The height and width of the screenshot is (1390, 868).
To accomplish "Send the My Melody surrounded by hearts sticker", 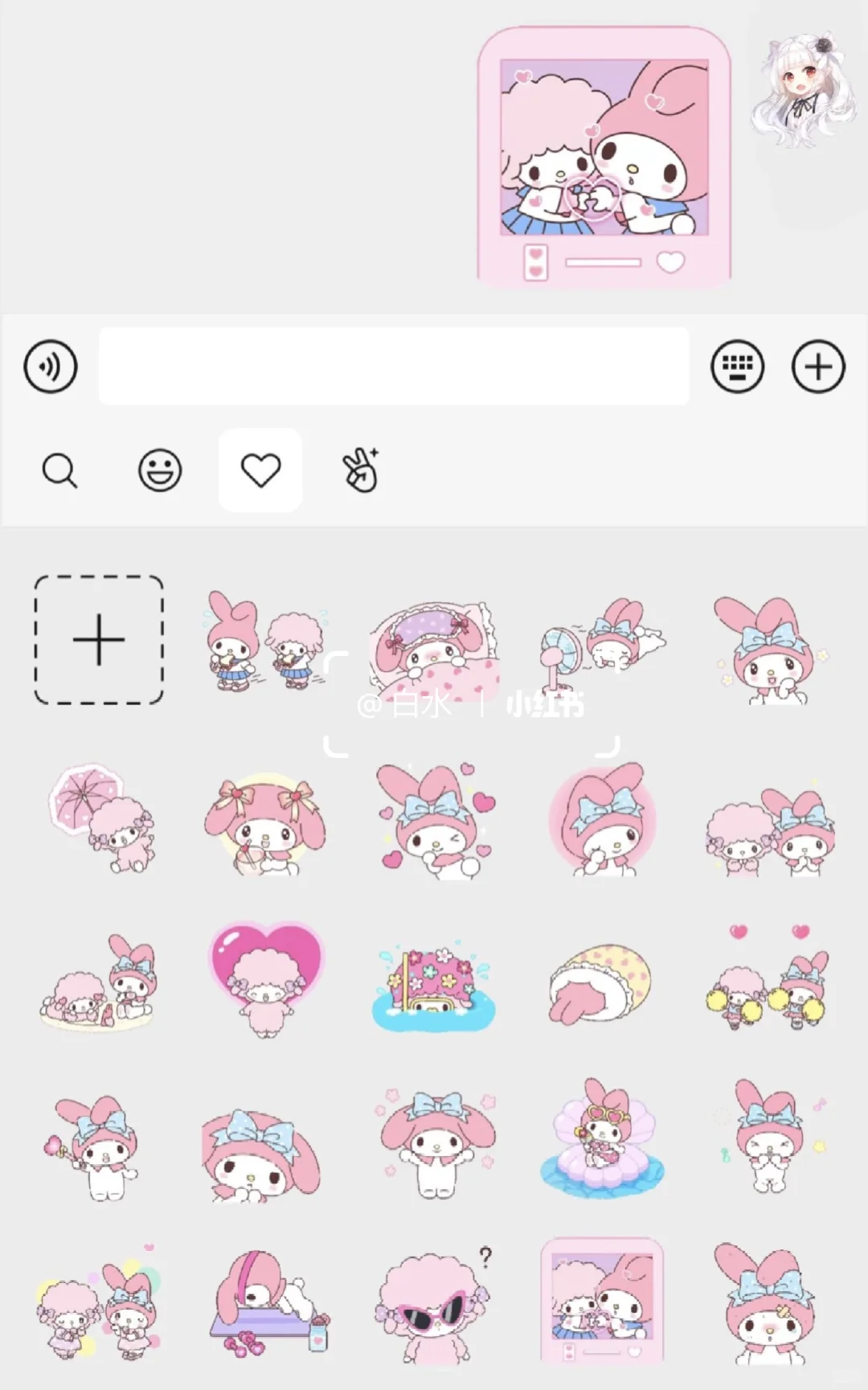I will pyautogui.click(x=434, y=818).
